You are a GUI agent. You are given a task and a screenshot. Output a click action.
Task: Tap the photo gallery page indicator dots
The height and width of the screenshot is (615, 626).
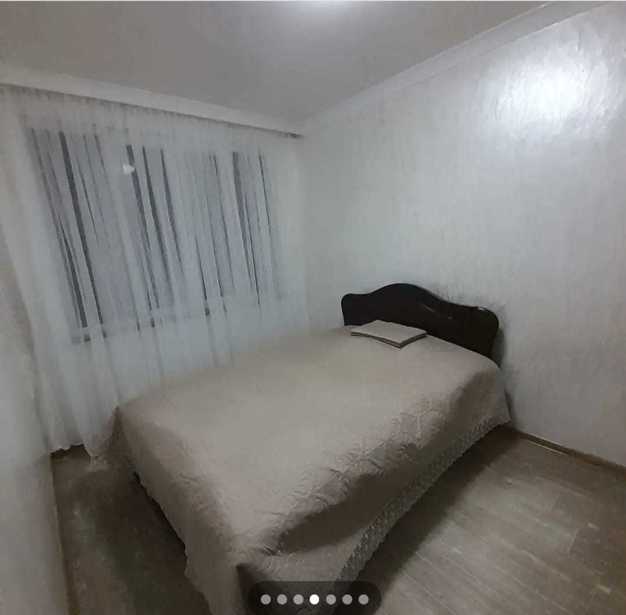[x=314, y=599]
